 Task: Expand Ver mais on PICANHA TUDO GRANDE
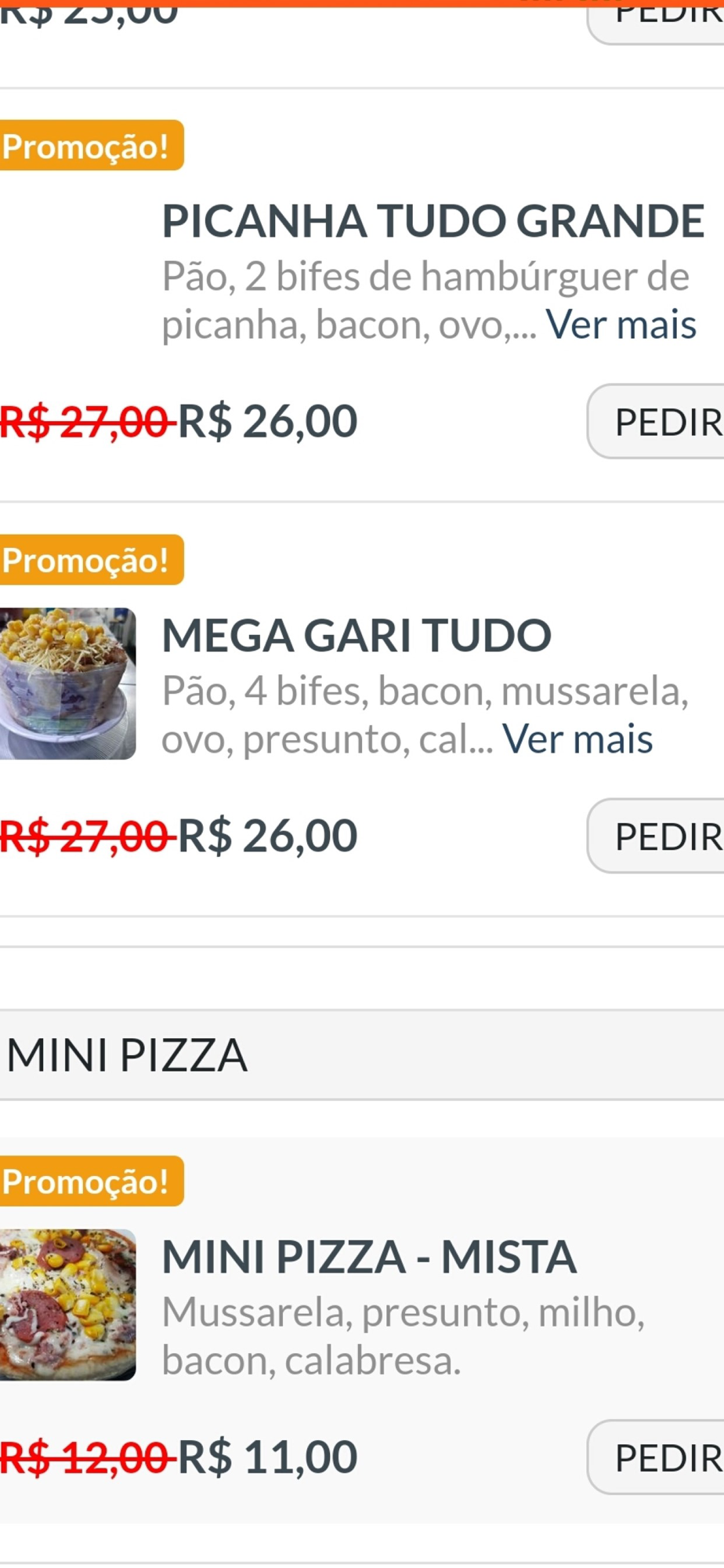(x=621, y=325)
